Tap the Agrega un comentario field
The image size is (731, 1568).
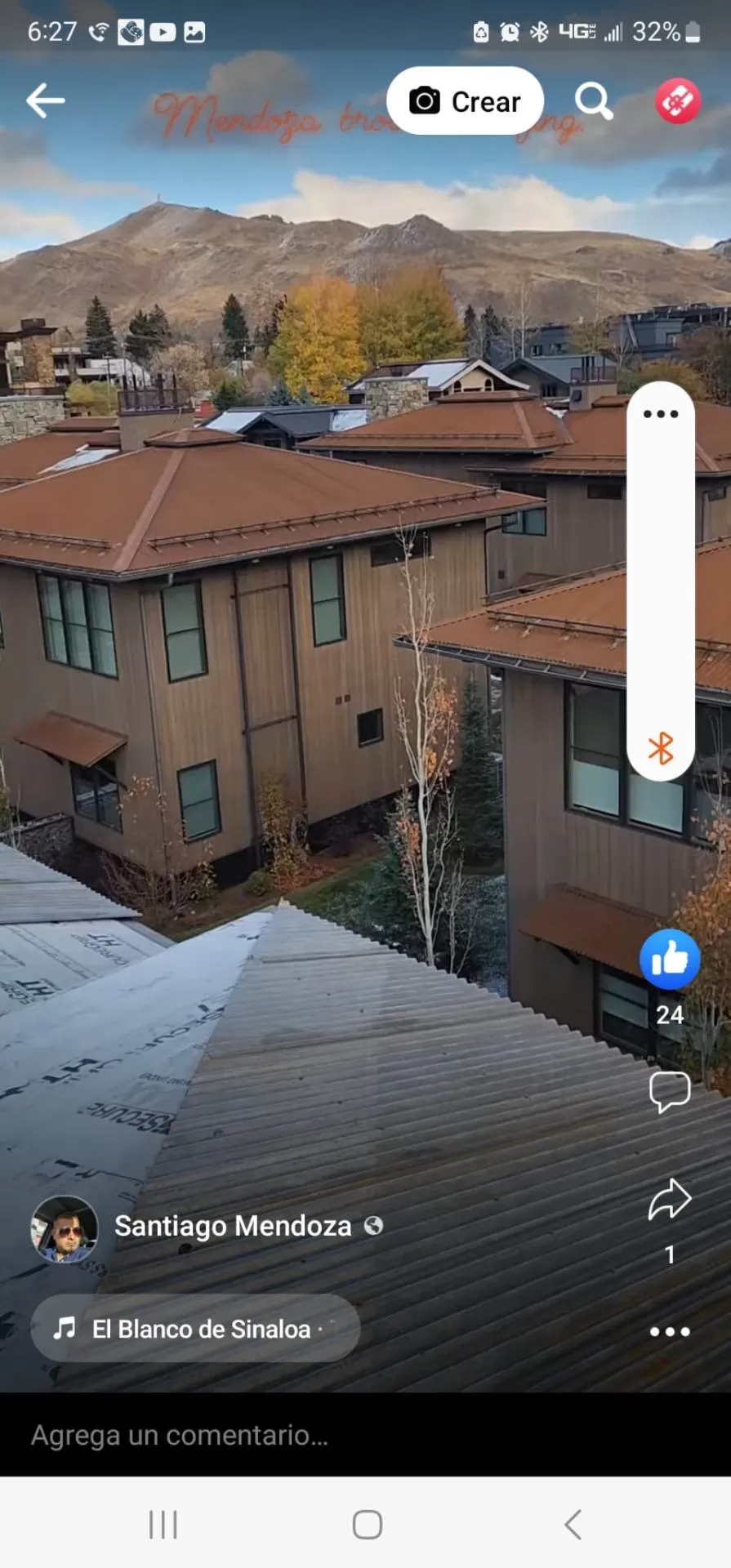coord(327,1436)
